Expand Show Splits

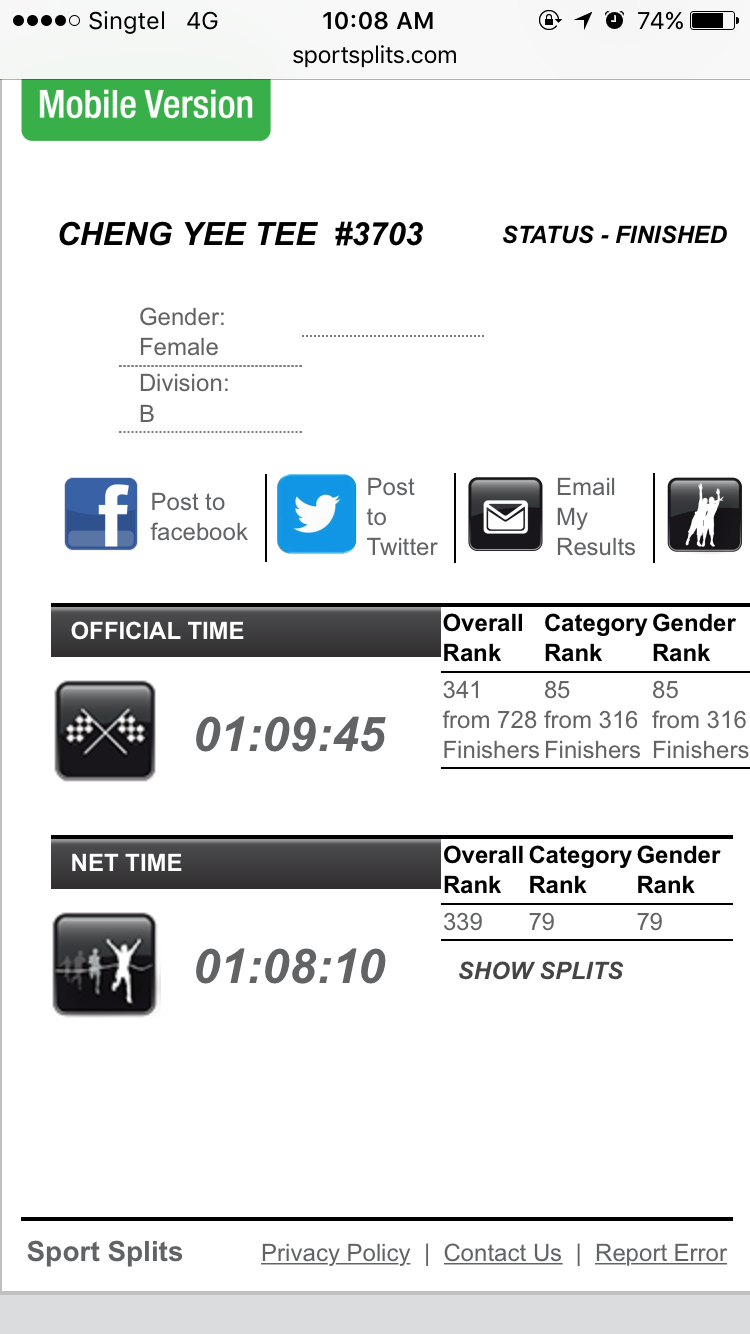click(x=541, y=971)
